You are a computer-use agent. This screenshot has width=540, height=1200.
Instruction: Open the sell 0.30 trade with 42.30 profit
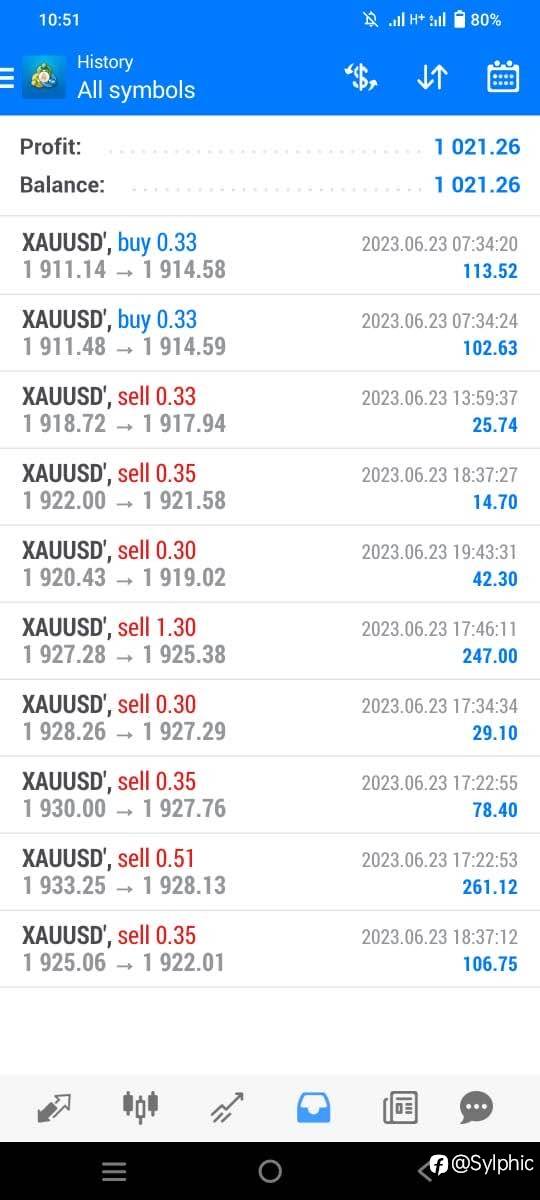click(x=270, y=563)
